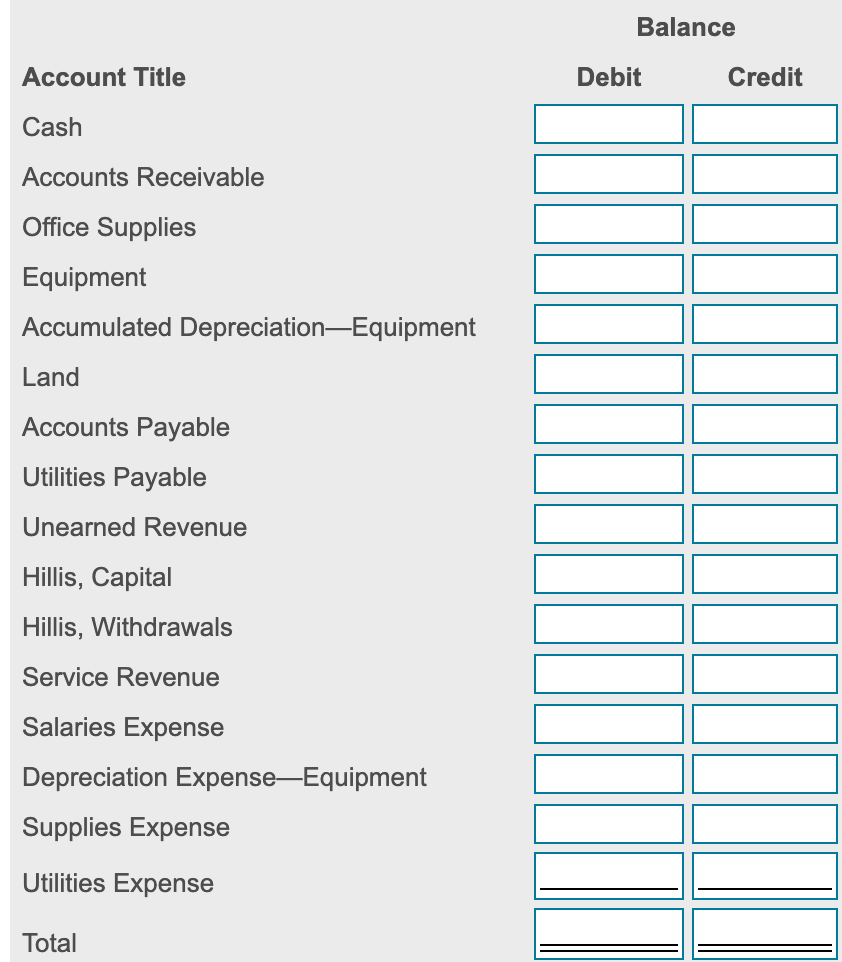This screenshot has width=842, height=962.
Task: Click the Hillis, Capital credit field
Action: point(764,574)
